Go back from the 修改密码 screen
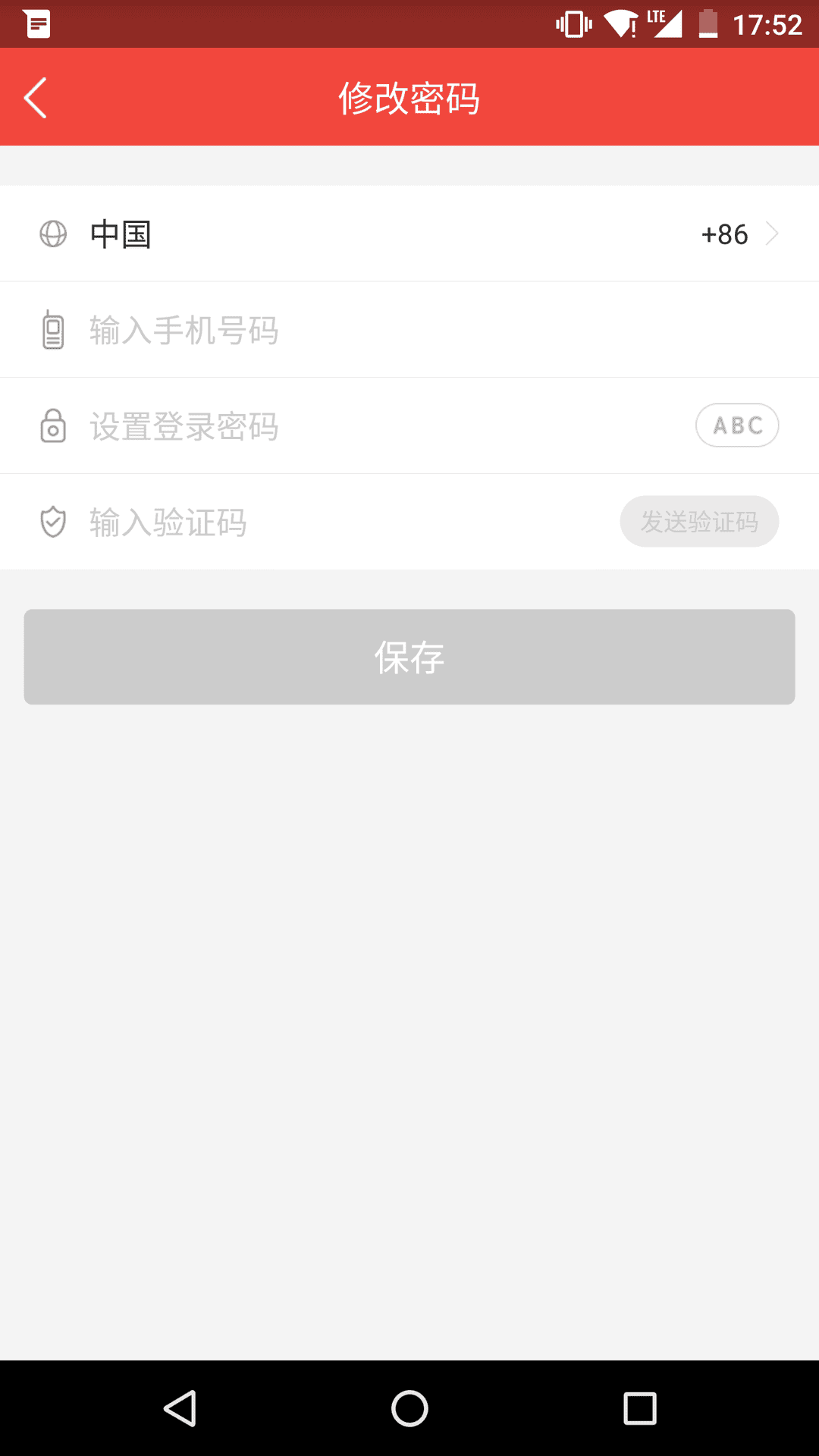 [36, 98]
